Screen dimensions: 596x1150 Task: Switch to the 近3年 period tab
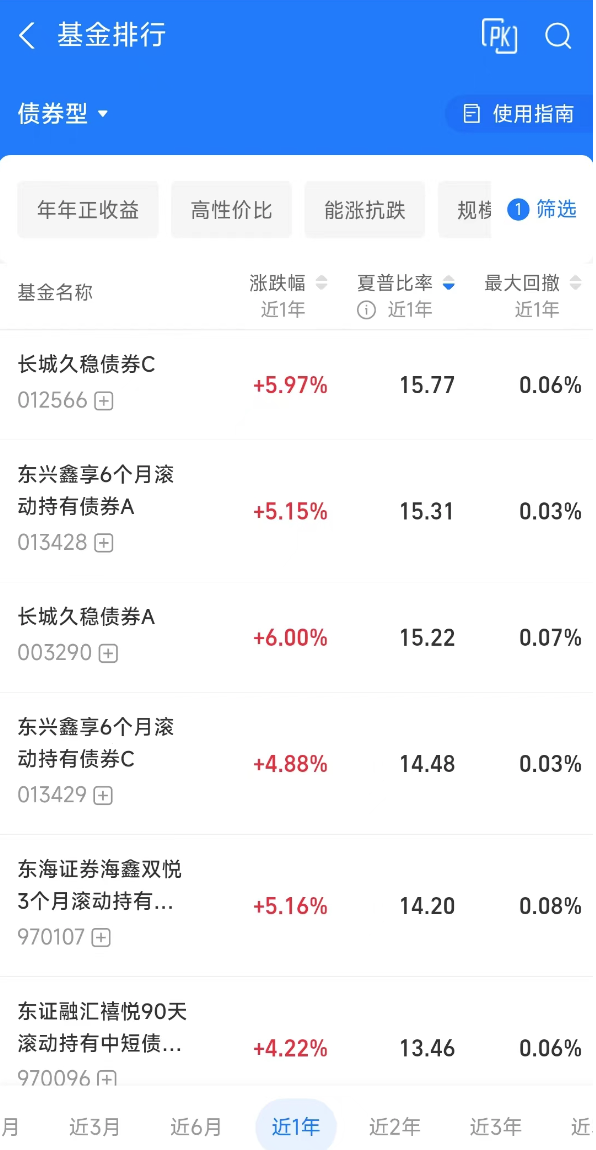point(496,1127)
